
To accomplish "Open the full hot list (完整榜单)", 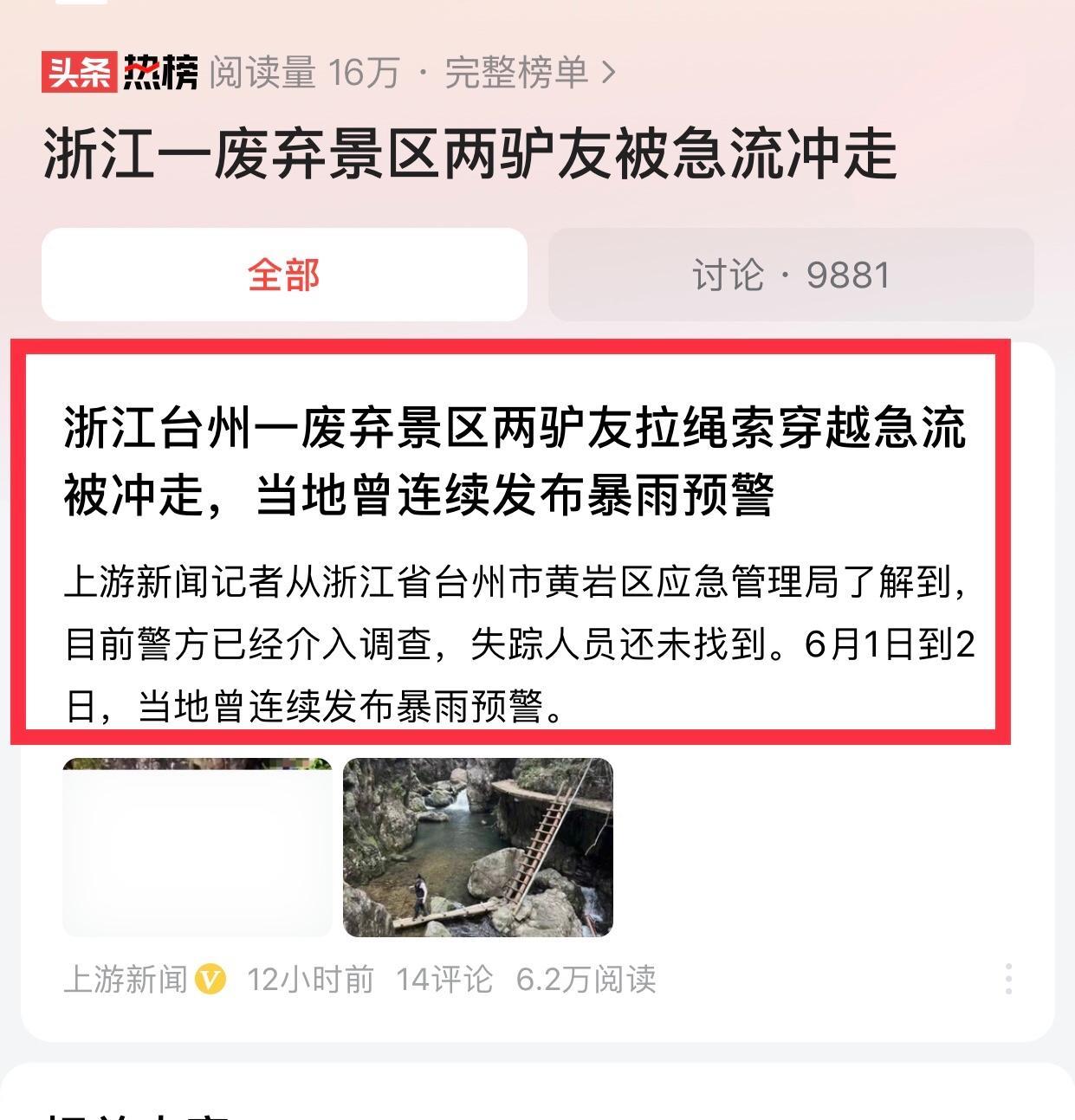I will point(528,73).
